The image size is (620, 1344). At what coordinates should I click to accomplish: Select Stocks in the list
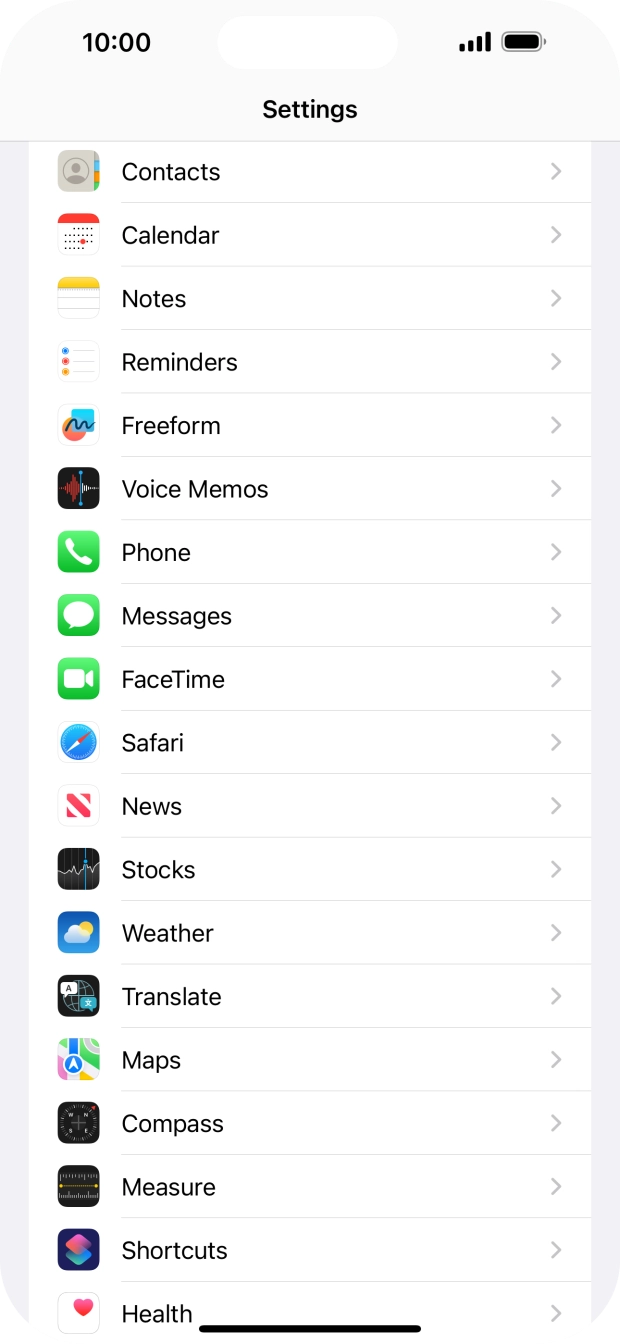tap(310, 870)
